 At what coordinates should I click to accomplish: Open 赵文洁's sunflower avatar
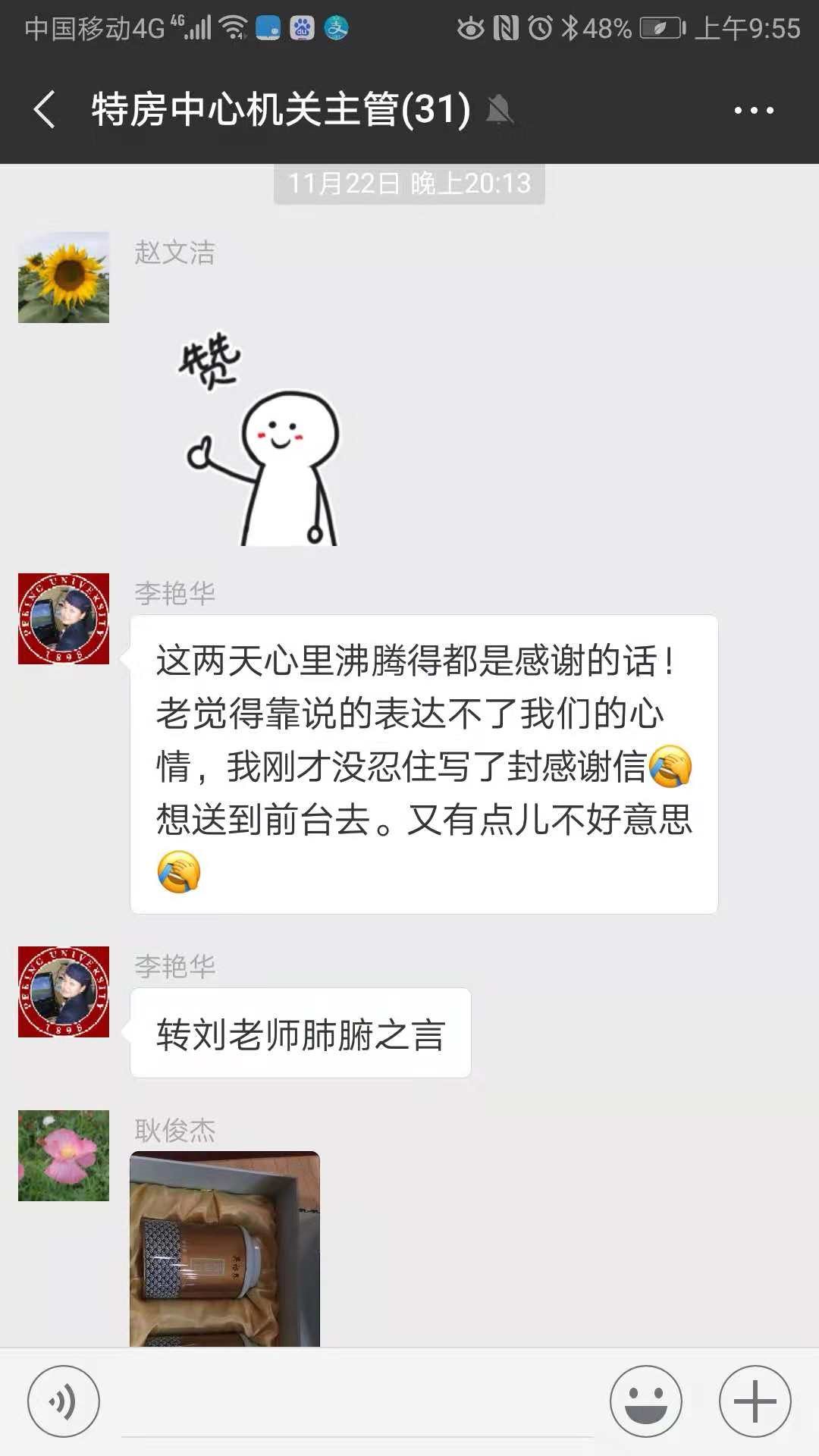(x=64, y=278)
